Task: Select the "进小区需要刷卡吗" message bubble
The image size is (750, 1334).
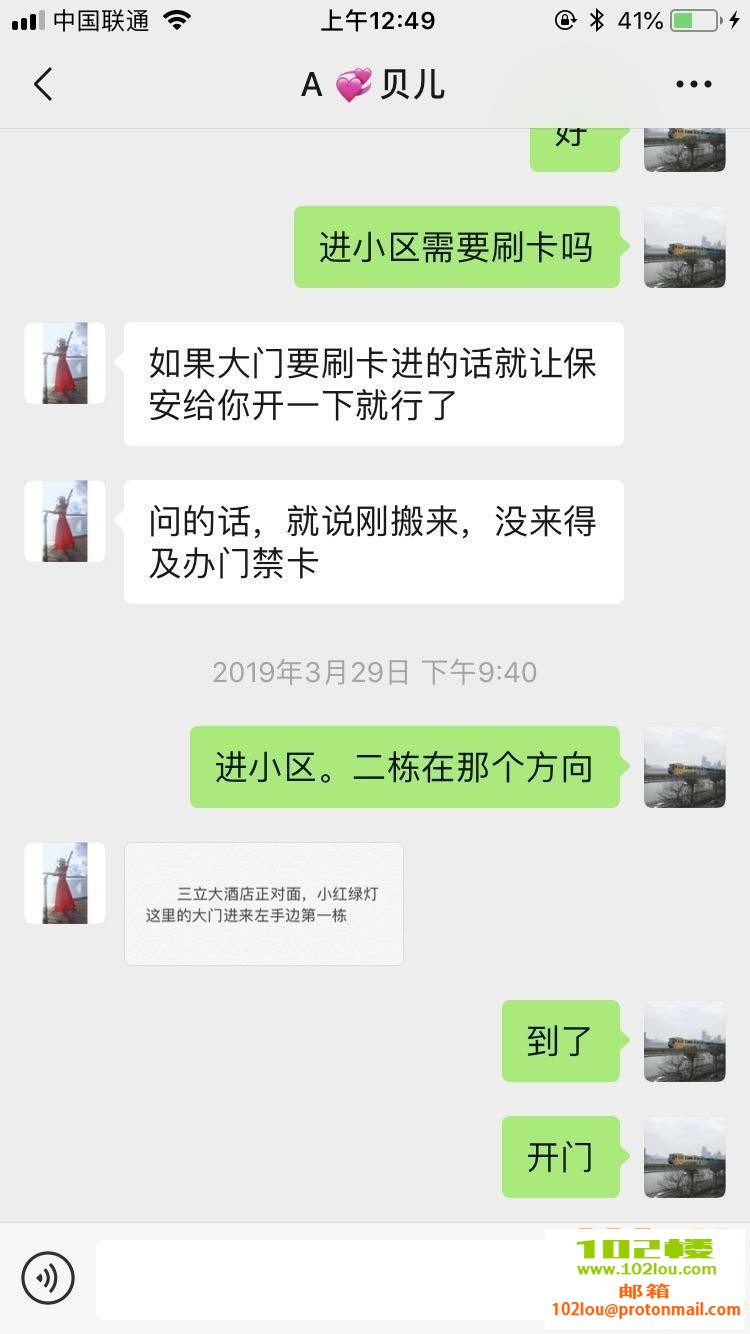Action: click(457, 247)
